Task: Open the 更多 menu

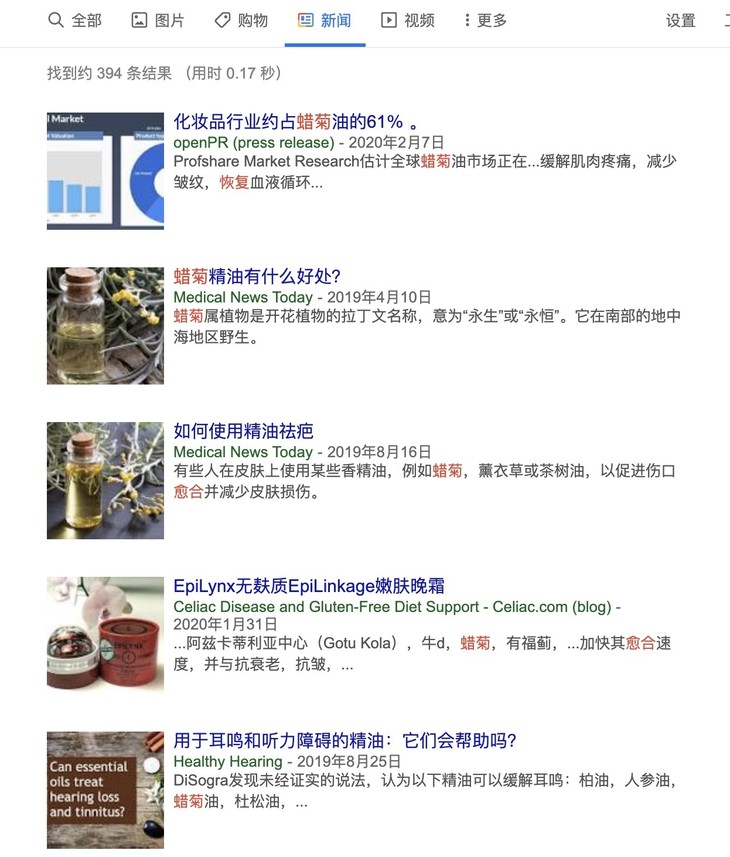Action: point(485,20)
